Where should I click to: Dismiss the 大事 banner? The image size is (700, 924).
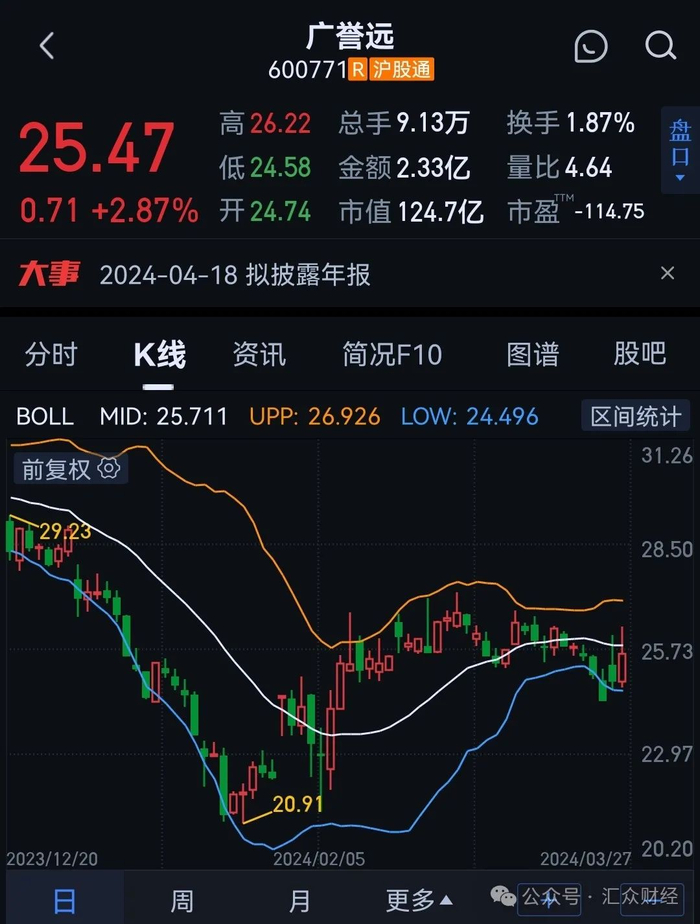[667, 273]
